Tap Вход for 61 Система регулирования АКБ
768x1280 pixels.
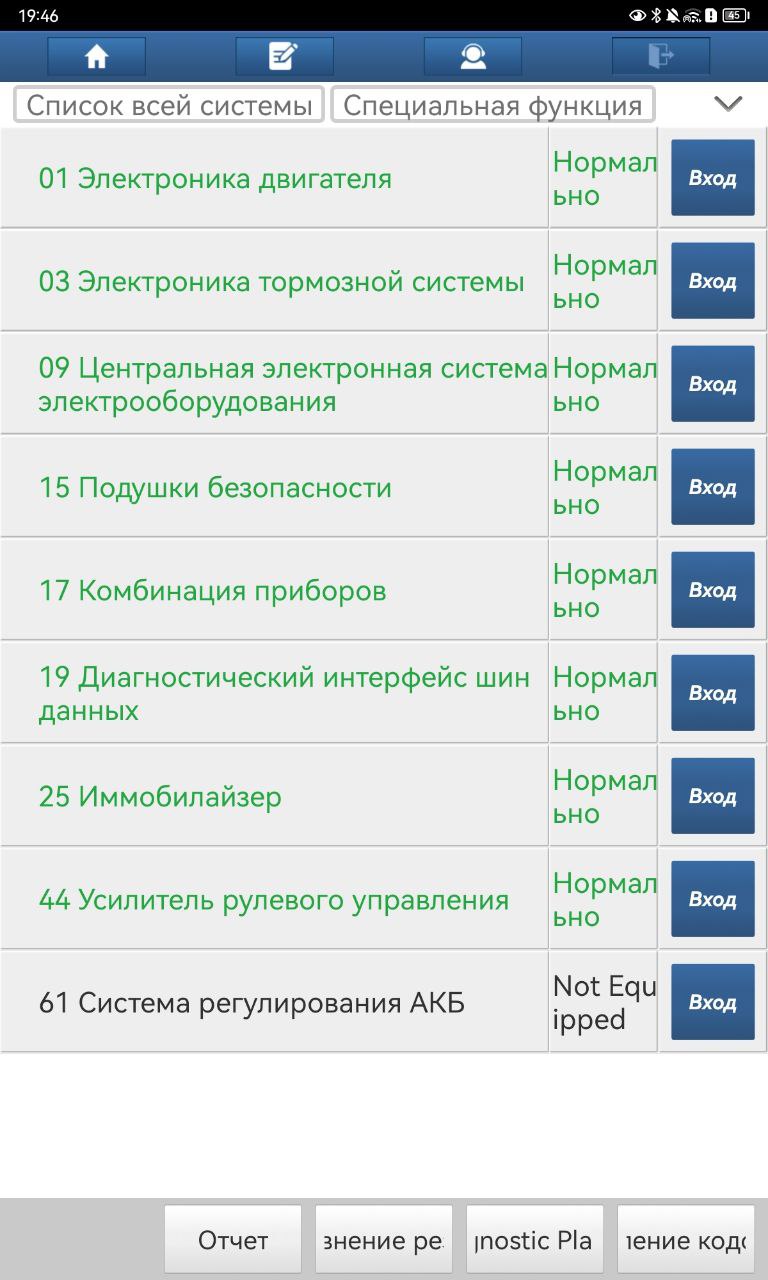click(713, 1002)
